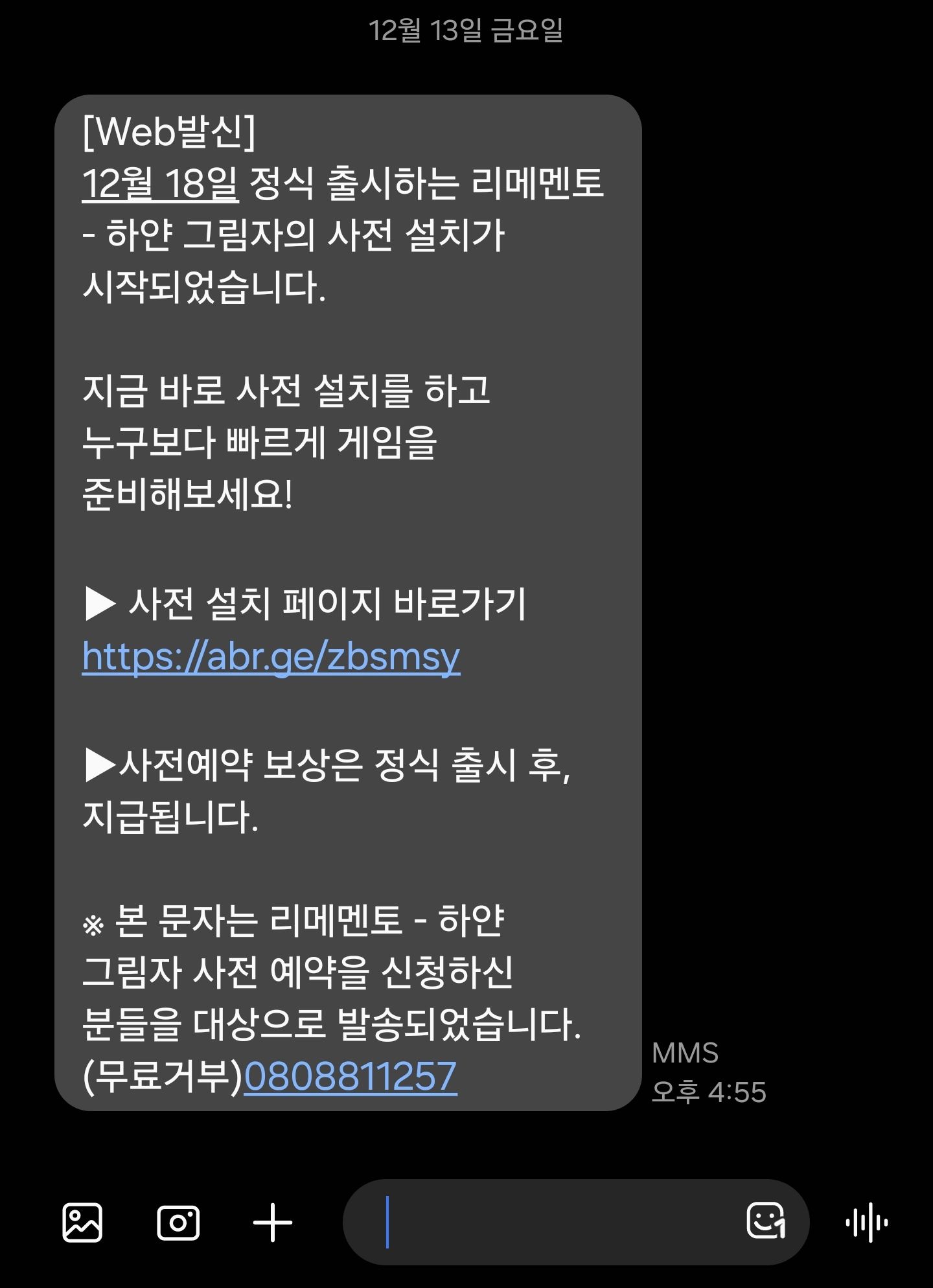Open the sticker and emoji picker
Viewport: 933px width, 1288px height.
click(766, 1221)
